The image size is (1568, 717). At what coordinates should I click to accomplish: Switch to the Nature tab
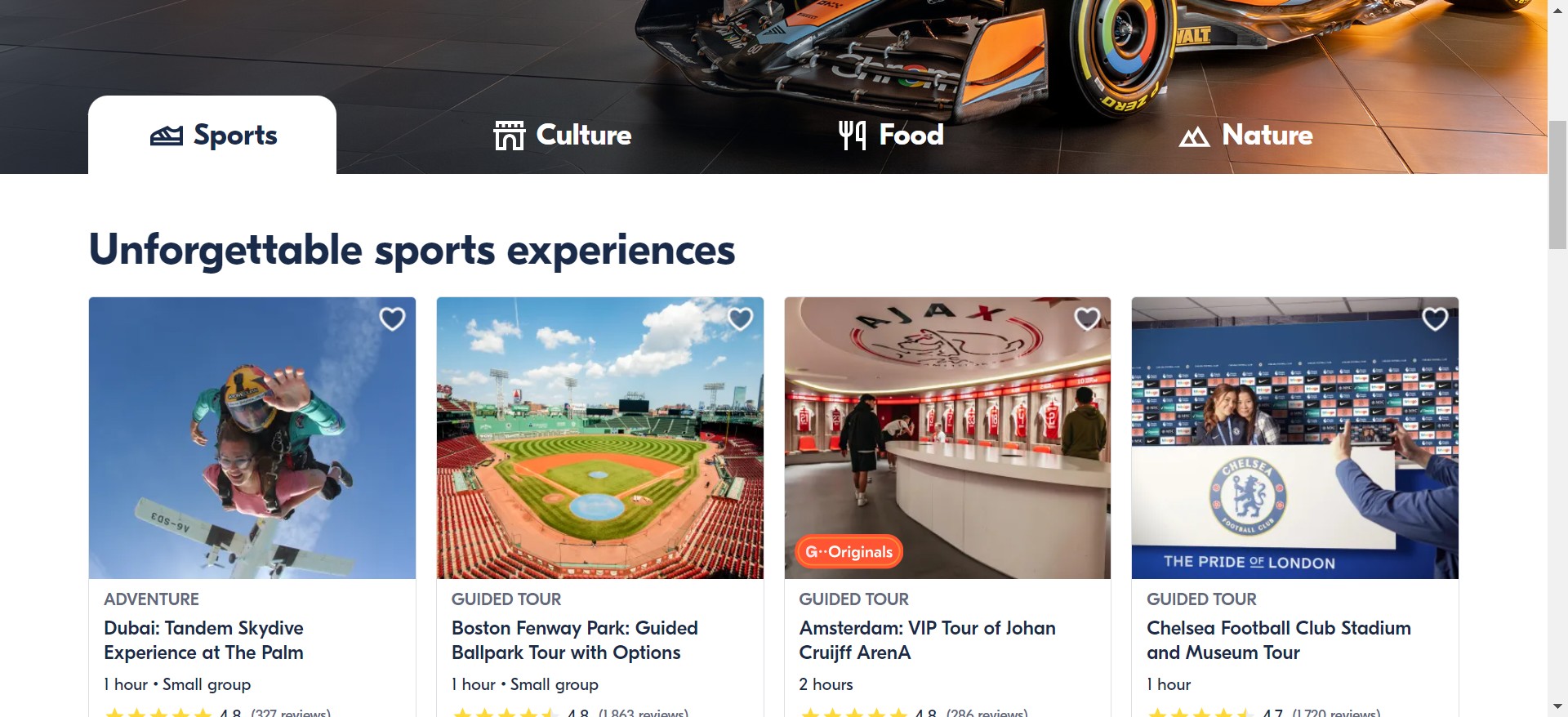click(1245, 136)
